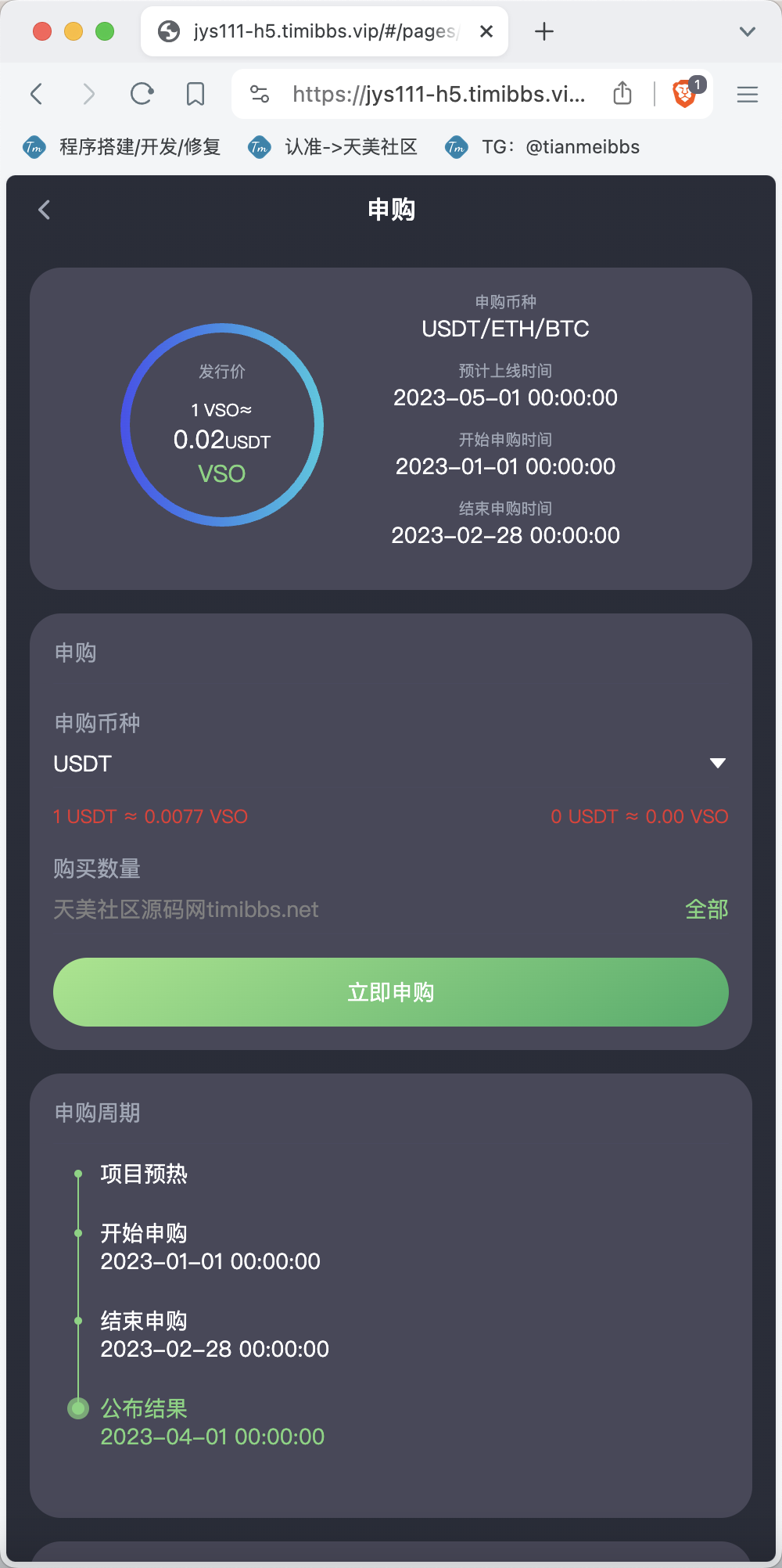Viewport: 782px width, 1568px height.
Task: Open a new browser tab
Action: point(544,31)
